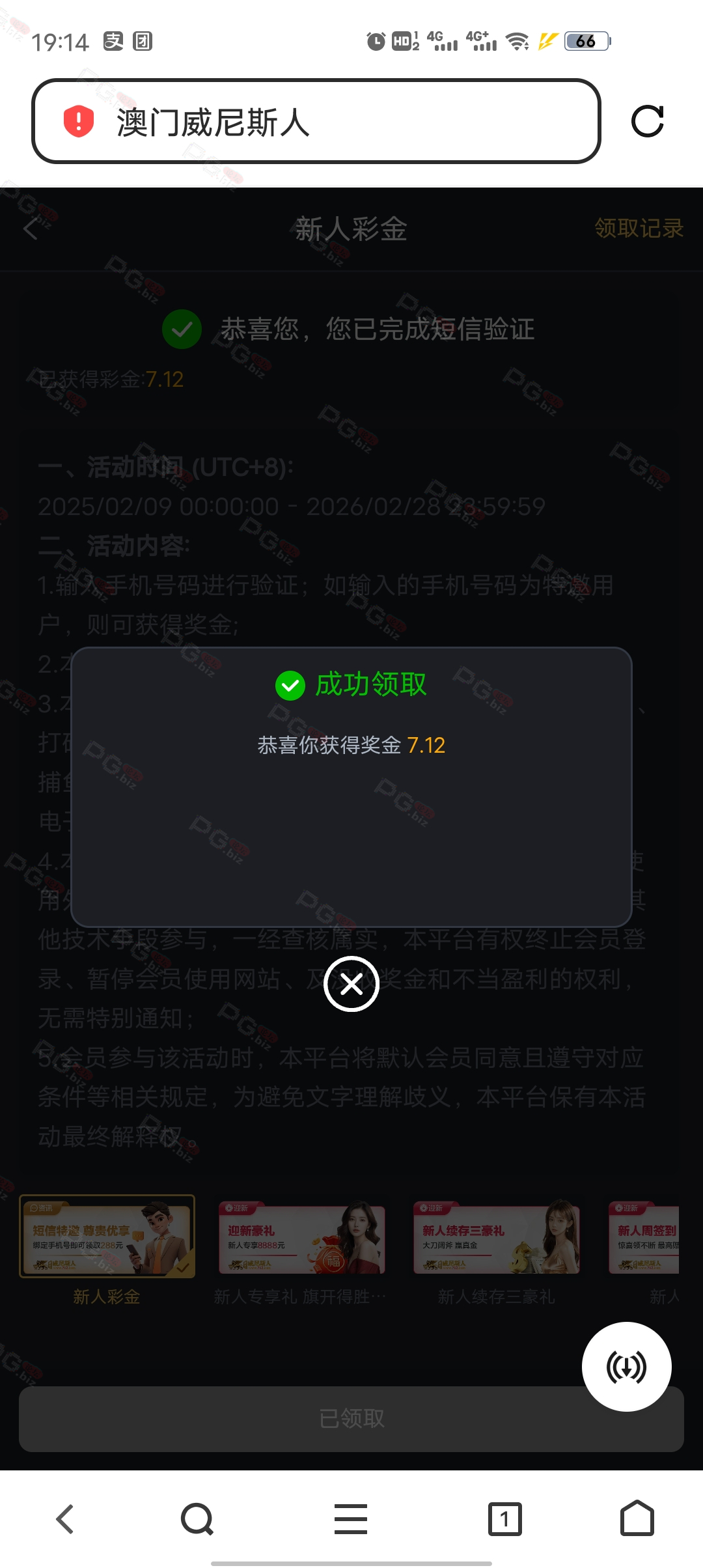Select the 新人彩金 promo card

click(x=107, y=1236)
